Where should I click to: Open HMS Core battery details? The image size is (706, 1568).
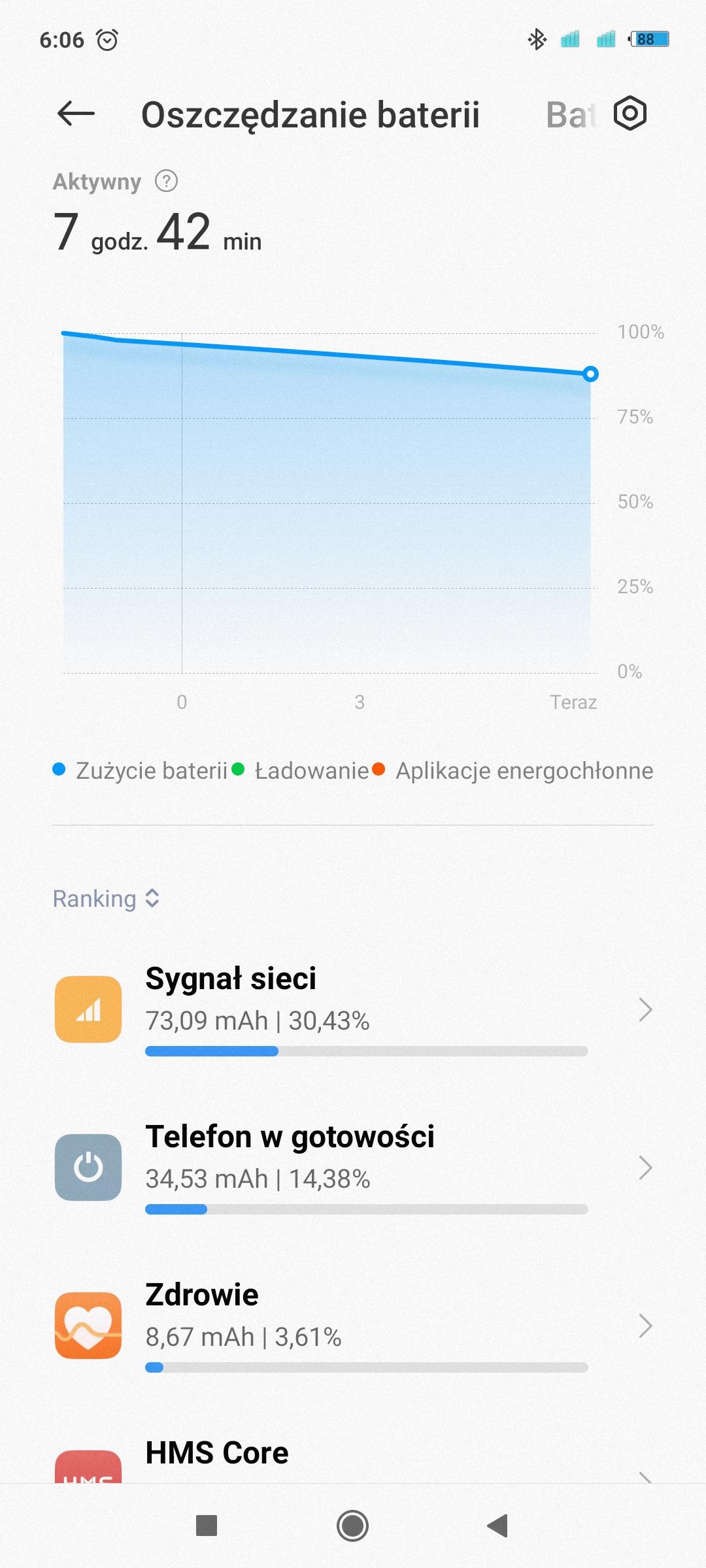coord(353,1460)
